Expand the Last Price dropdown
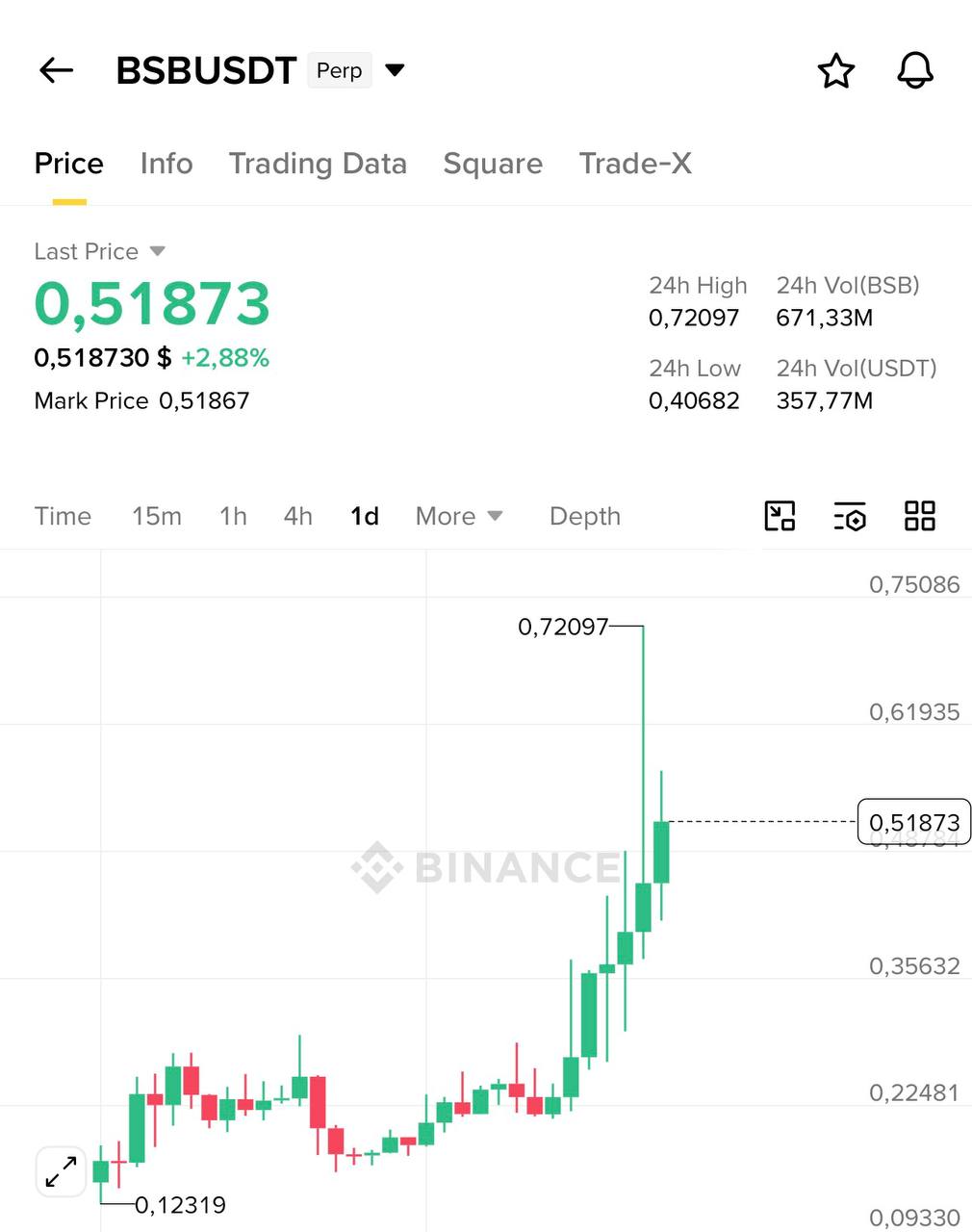This screenshot has width=972, height=1232. [158, 251]
